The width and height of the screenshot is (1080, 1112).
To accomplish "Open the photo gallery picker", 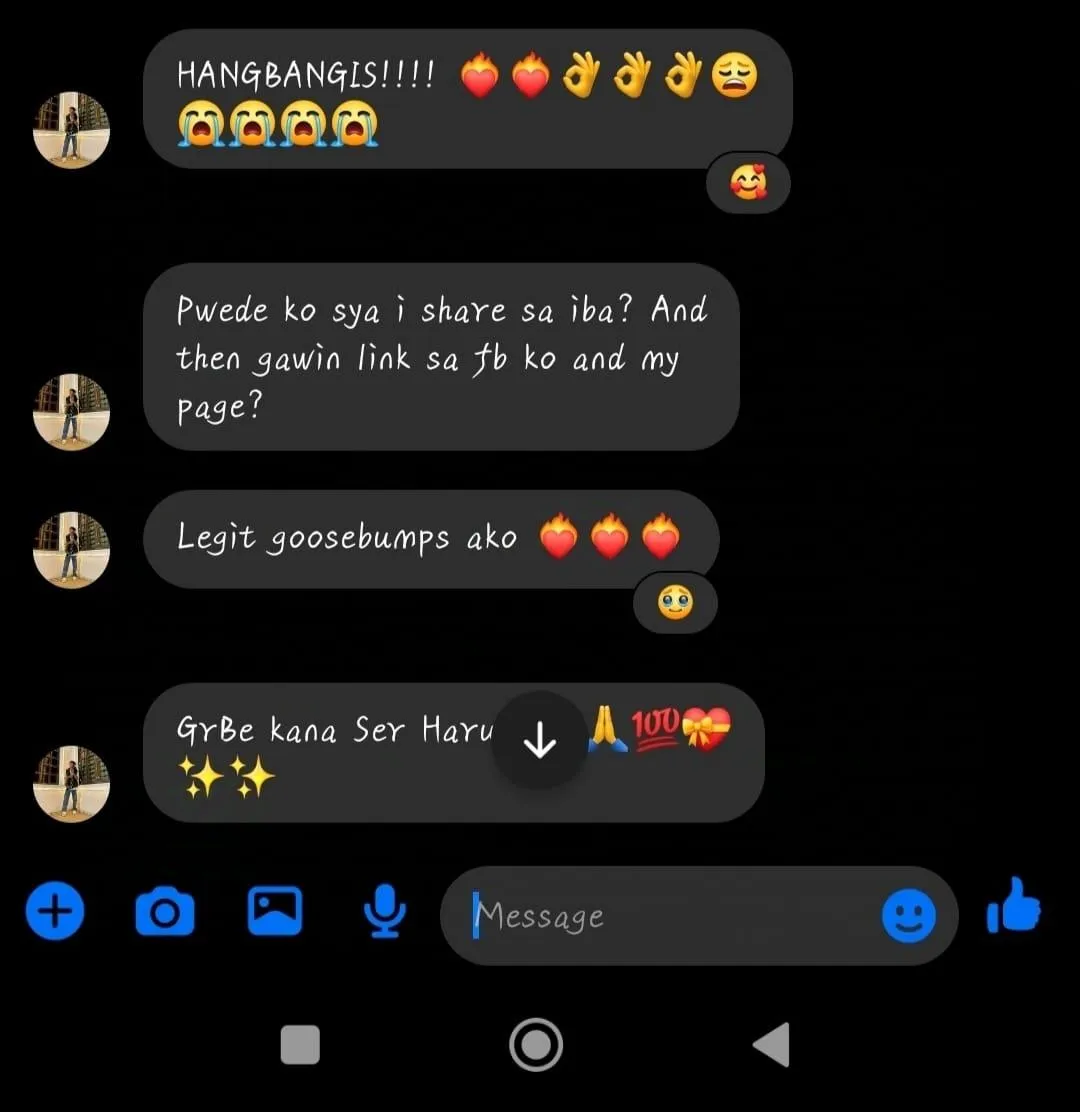I will (275, 911).
